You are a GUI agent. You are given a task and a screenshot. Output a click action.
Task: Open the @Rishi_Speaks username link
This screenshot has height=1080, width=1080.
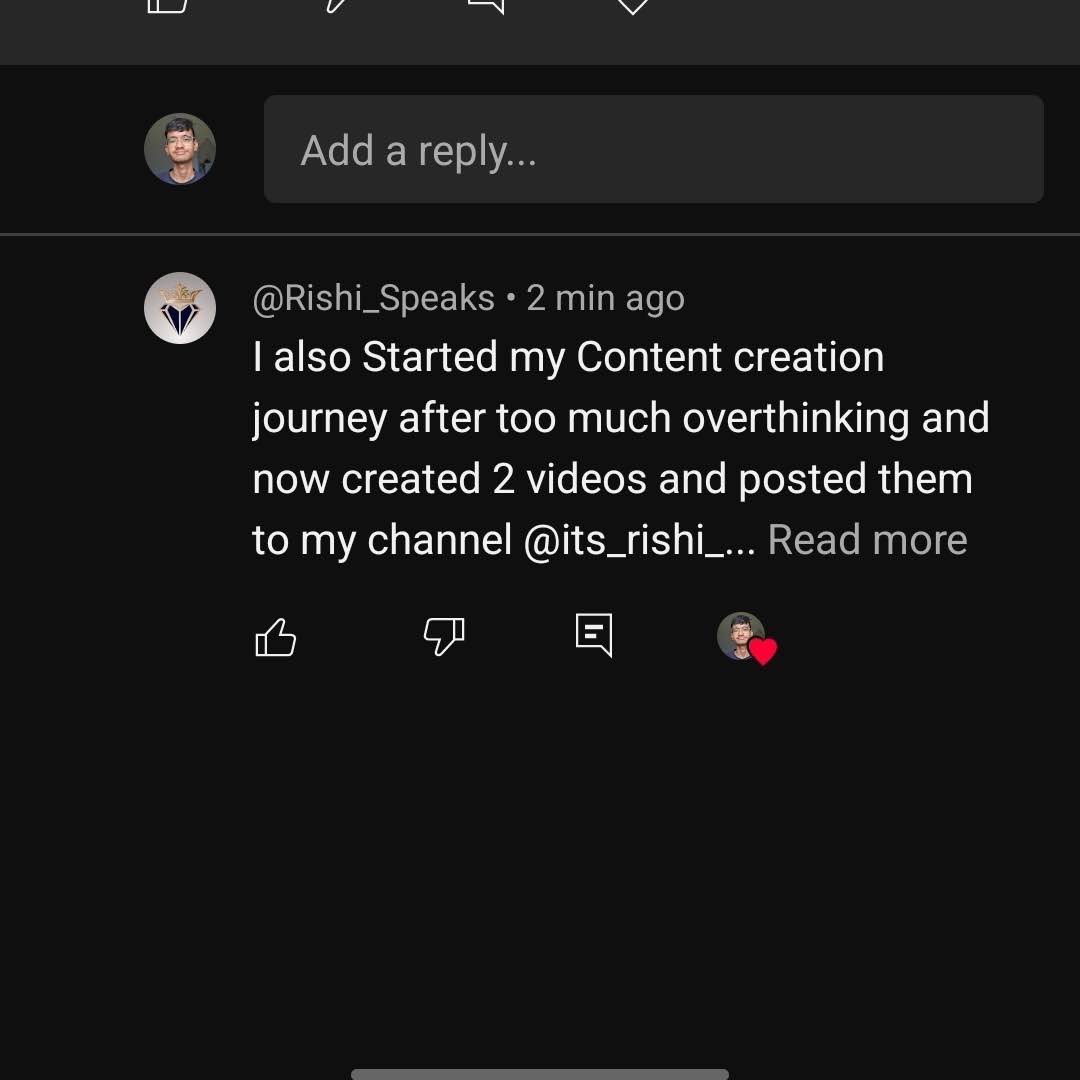pos(373,298)
